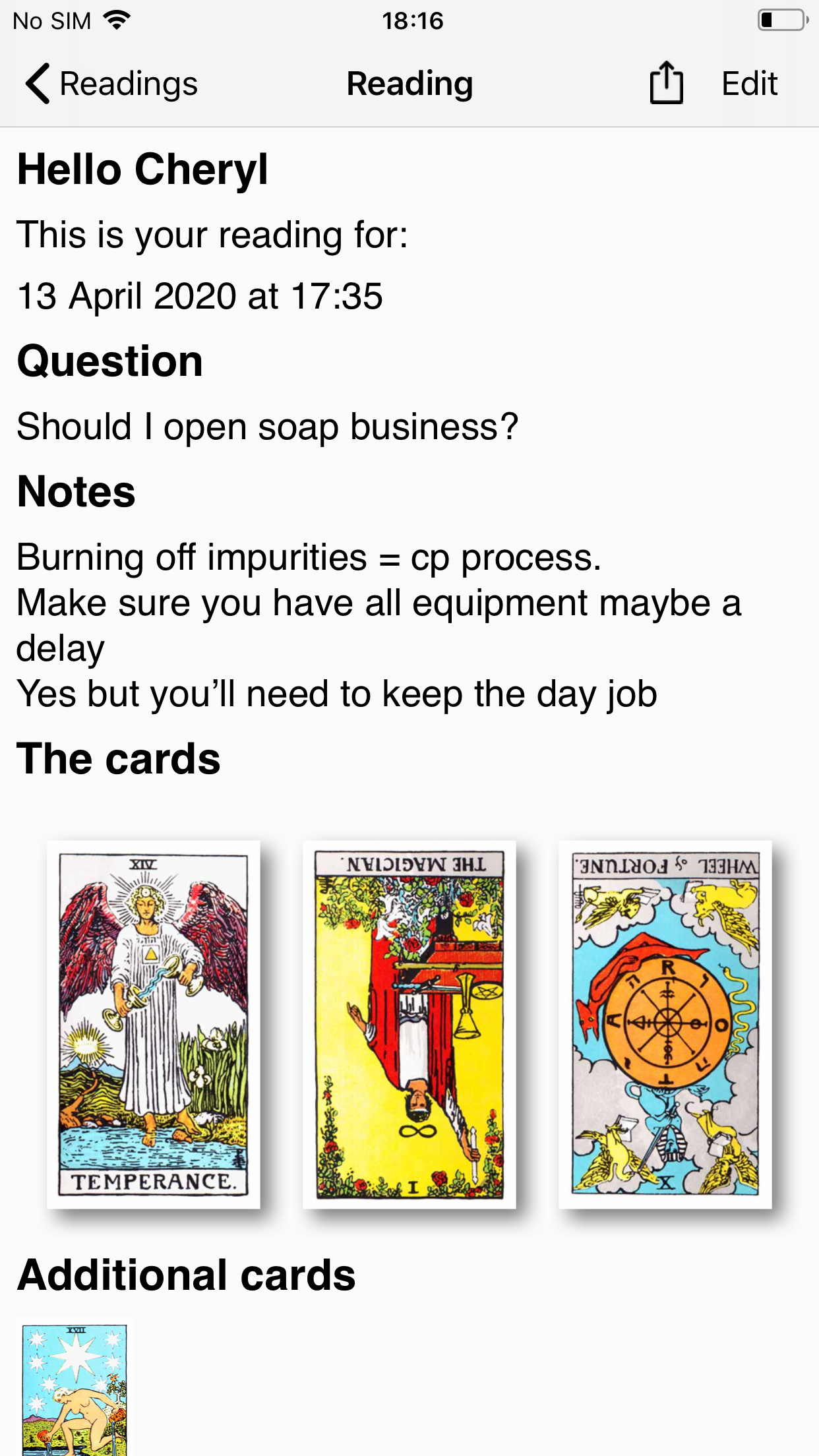This screenshot has height=1456, width=819.
Task: Tap the additional Star card
Action: pyautogui.click(x=75, y=1387)
